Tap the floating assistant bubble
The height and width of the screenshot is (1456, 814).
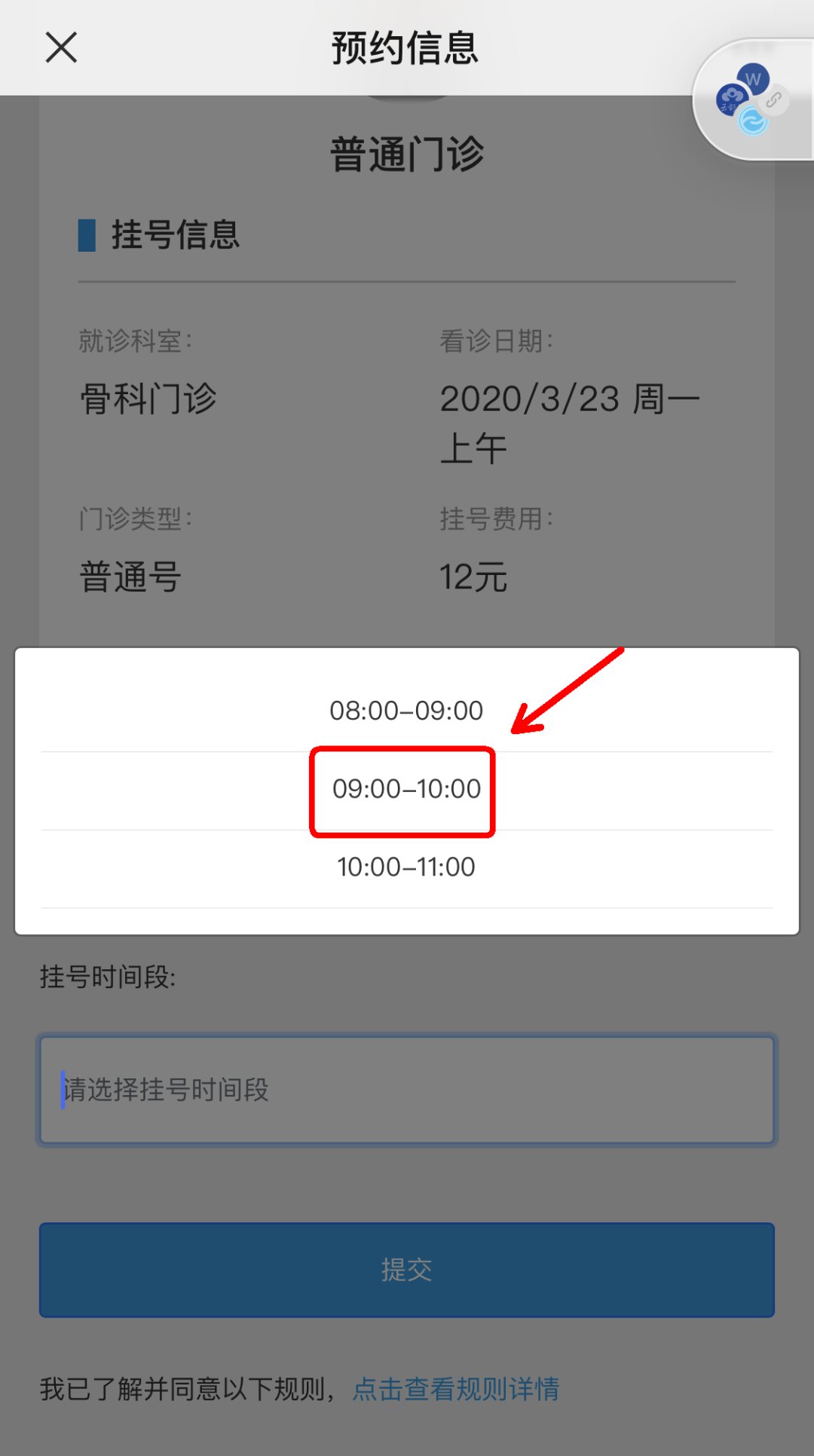click(x=752, y=99)
